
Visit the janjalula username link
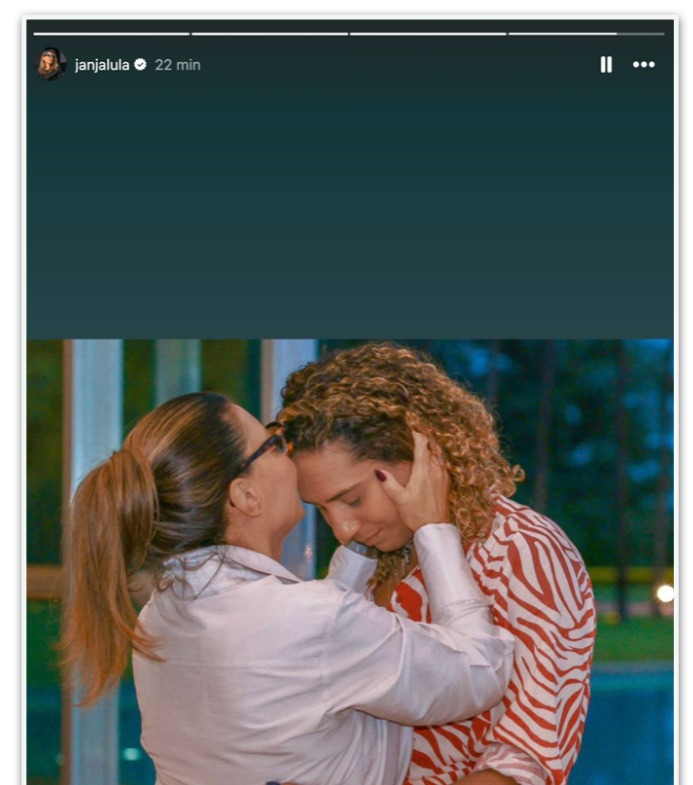[x=101, y=65]
